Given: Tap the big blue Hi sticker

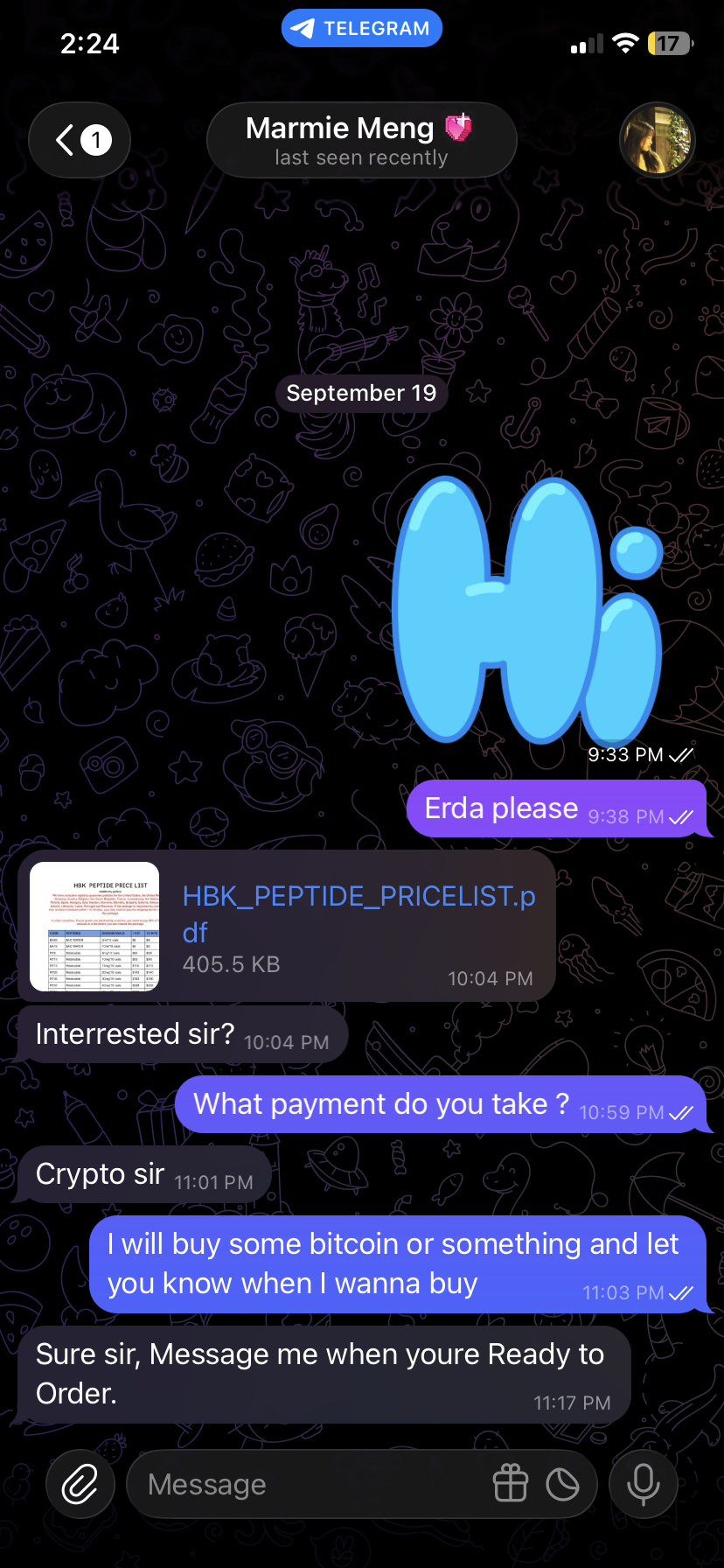Looking at the screenshot, I should 527,610.
